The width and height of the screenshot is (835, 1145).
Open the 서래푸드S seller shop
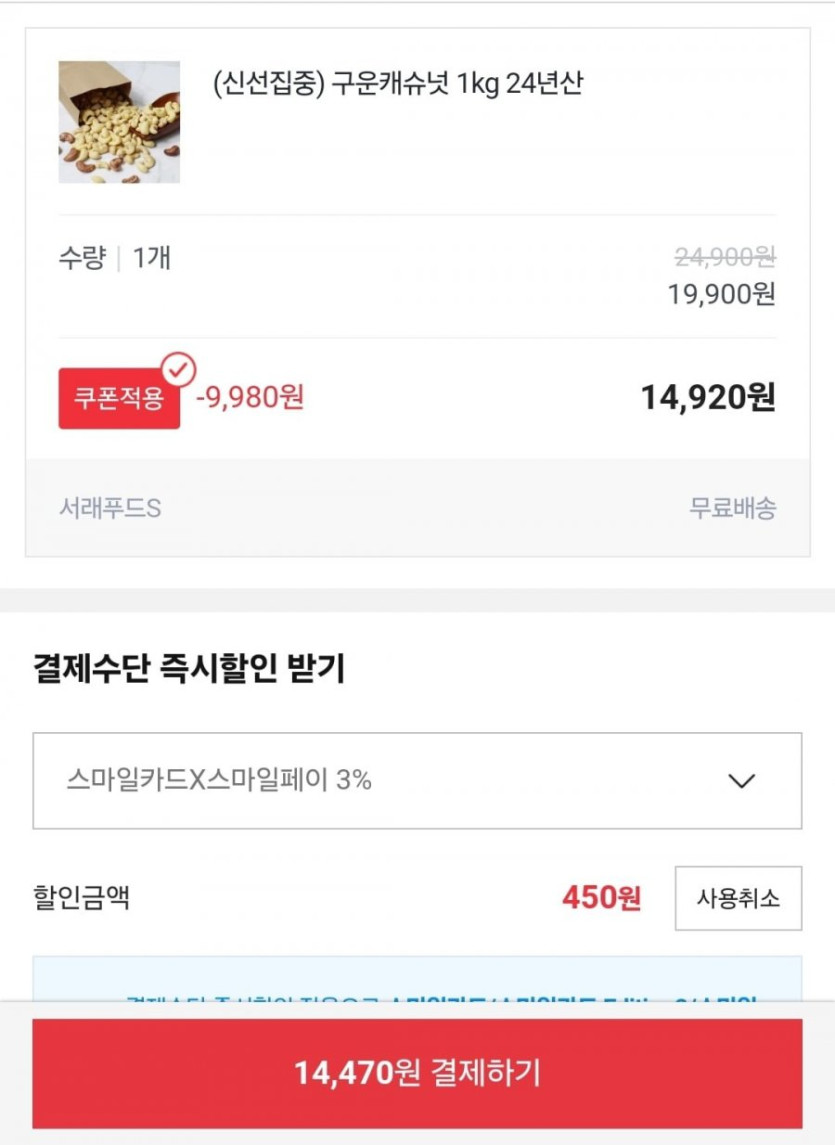click(110, 509)
